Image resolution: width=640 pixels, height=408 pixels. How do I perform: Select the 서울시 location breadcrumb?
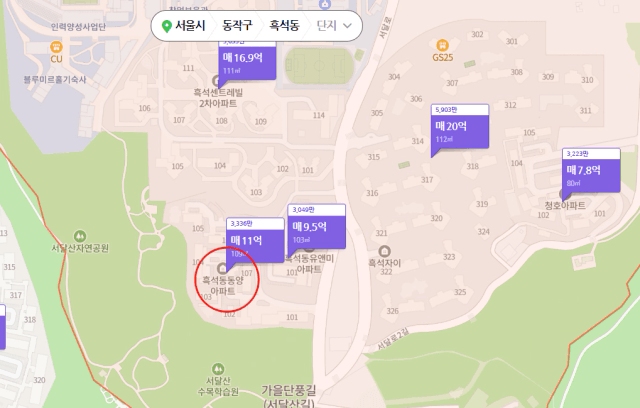click(x=183, y=24)
